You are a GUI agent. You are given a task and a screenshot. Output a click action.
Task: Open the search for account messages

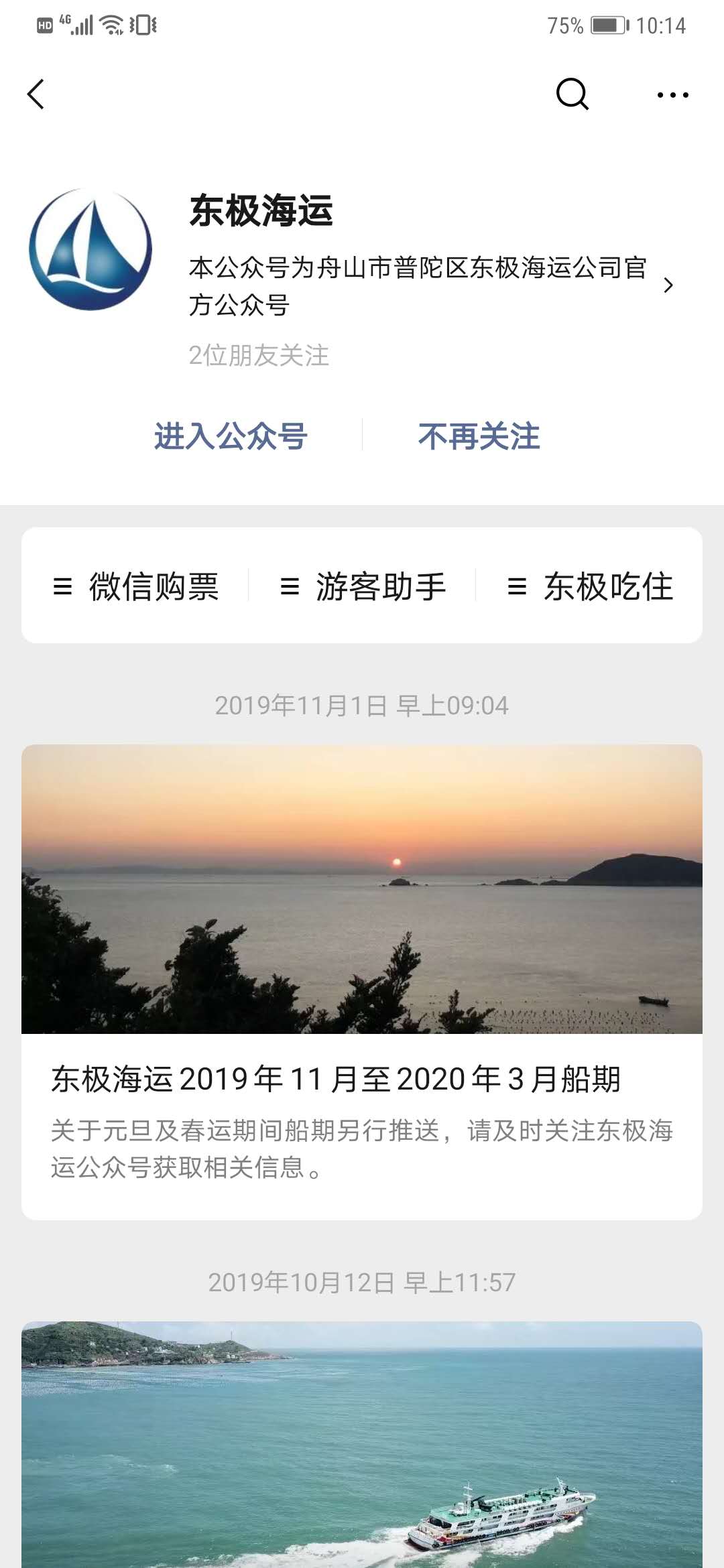click(571, 94)
